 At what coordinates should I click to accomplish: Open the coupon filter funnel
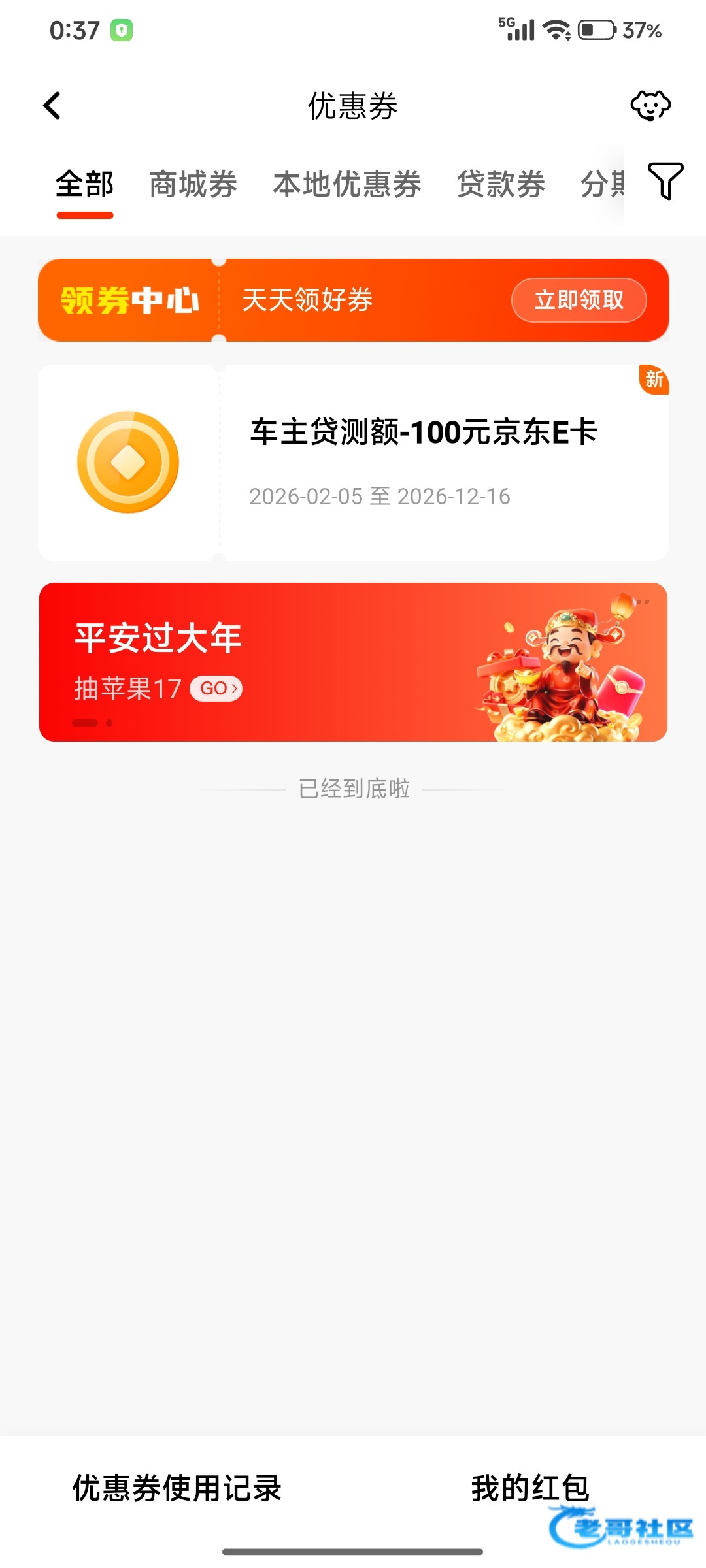(665, 182)
